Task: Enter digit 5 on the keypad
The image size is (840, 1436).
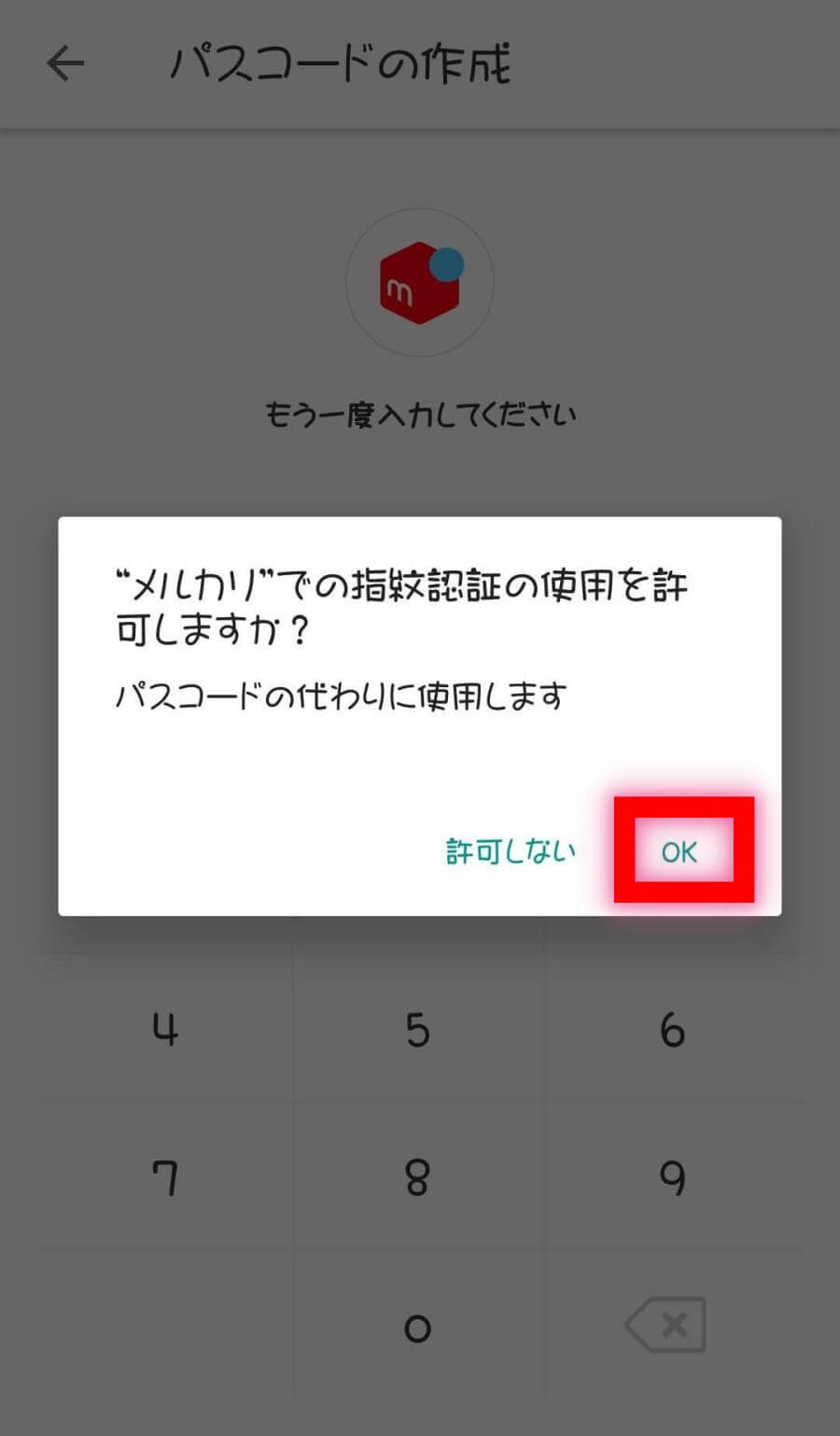Action: (x=418, y=1030)
